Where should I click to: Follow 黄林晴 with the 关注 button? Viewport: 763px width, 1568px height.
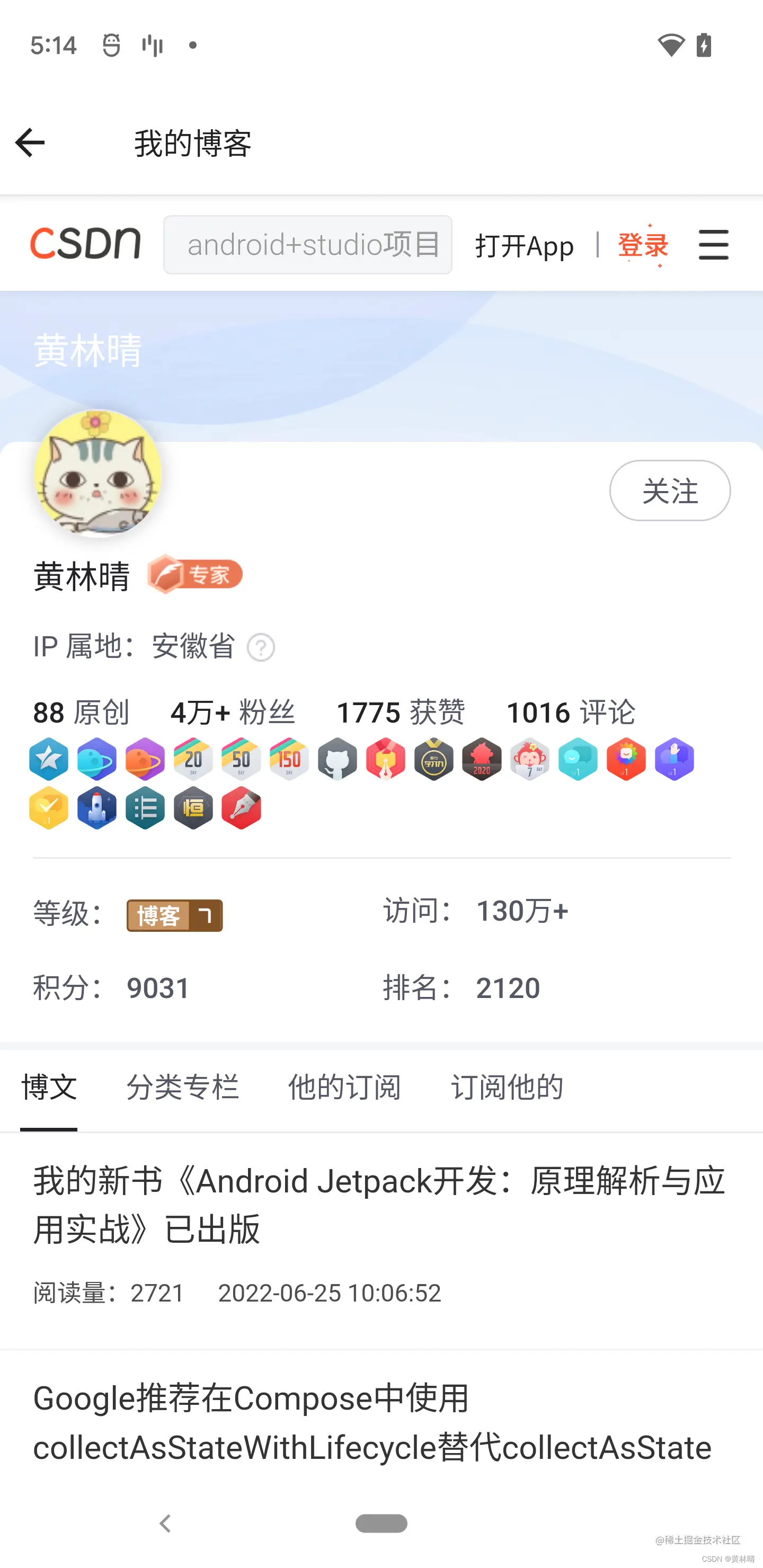coord(670,491)
